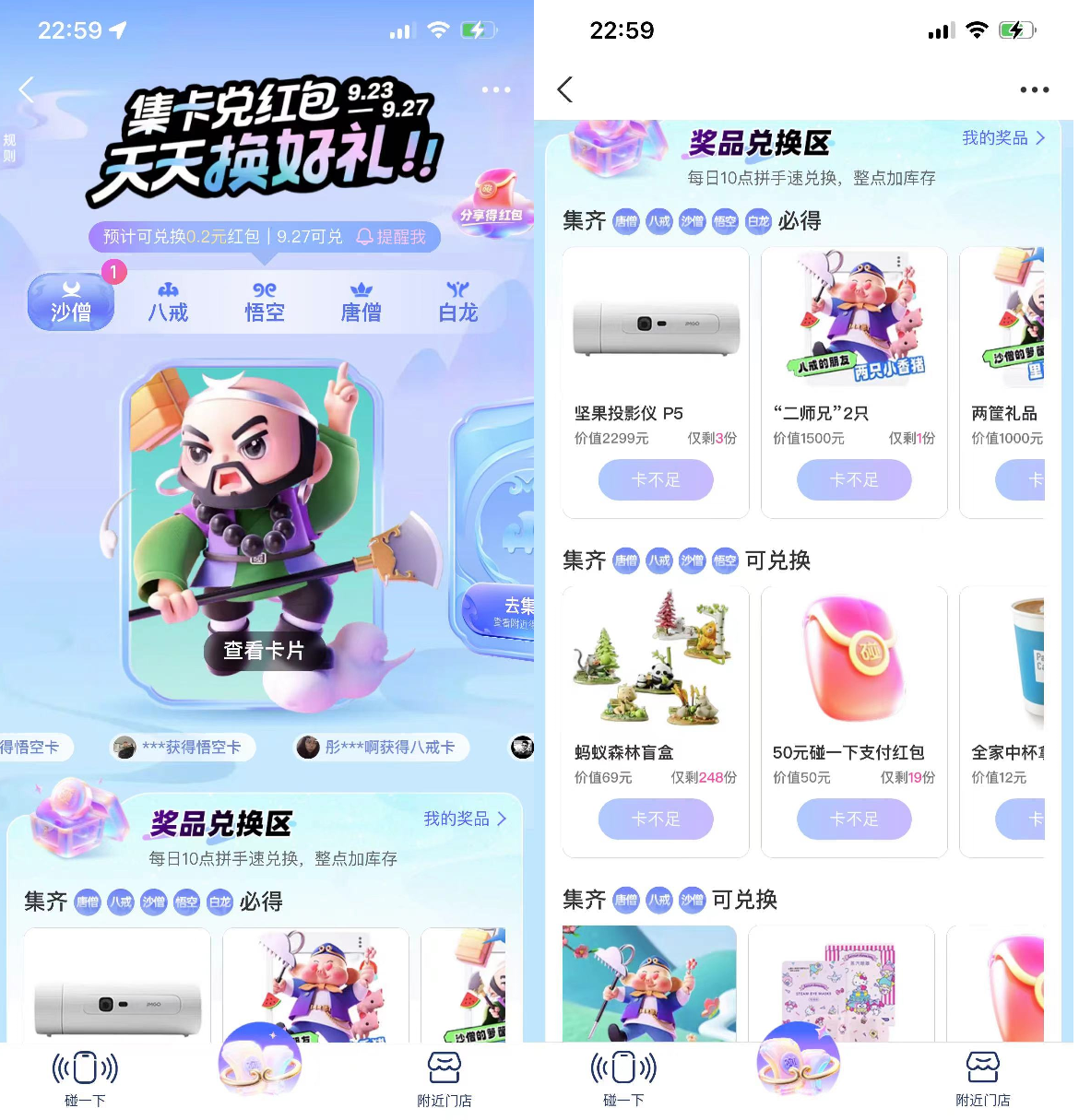Tap 卡不足 under 坚果投影仪 P5
Viewport: 1079px width, 1120px height.
click(656, 480)
